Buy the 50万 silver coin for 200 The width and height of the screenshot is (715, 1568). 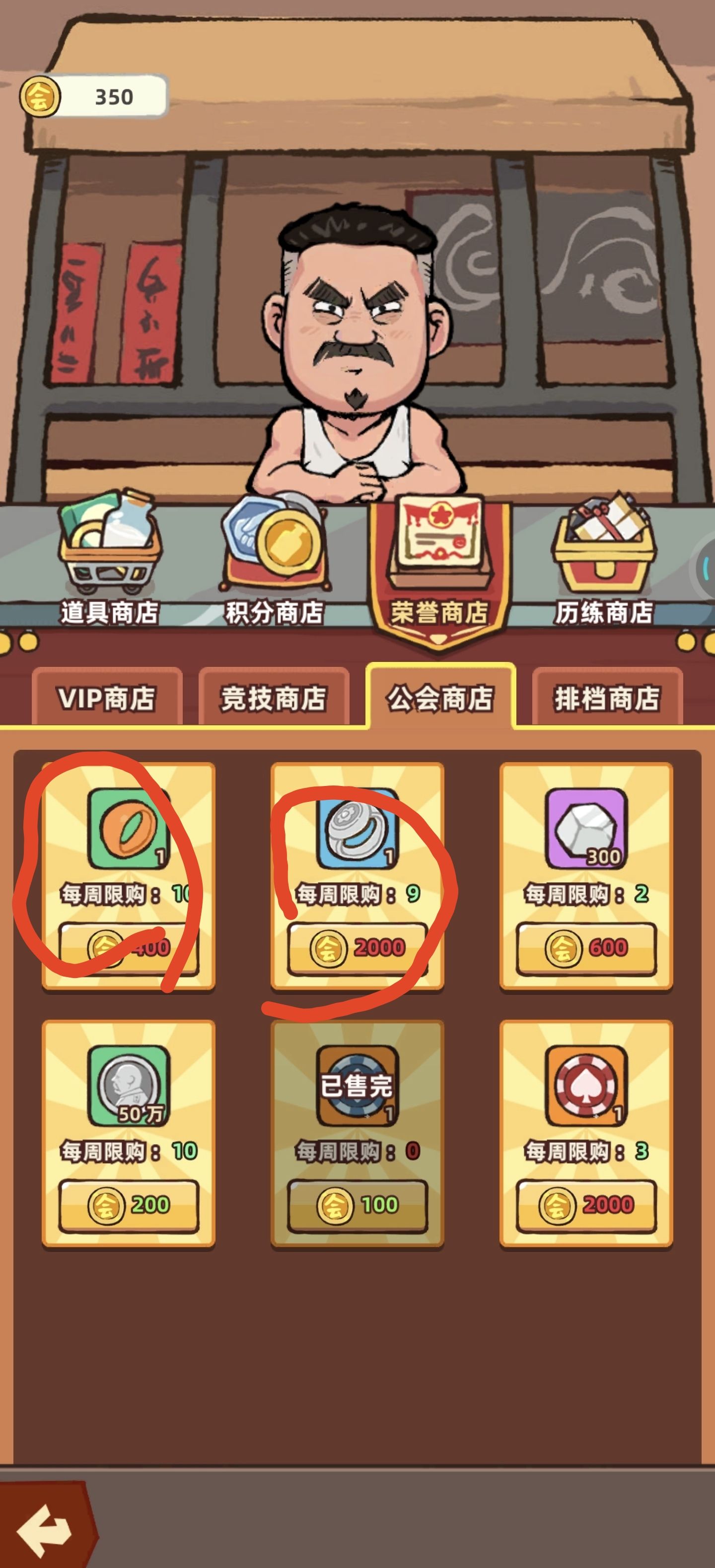129,1204
